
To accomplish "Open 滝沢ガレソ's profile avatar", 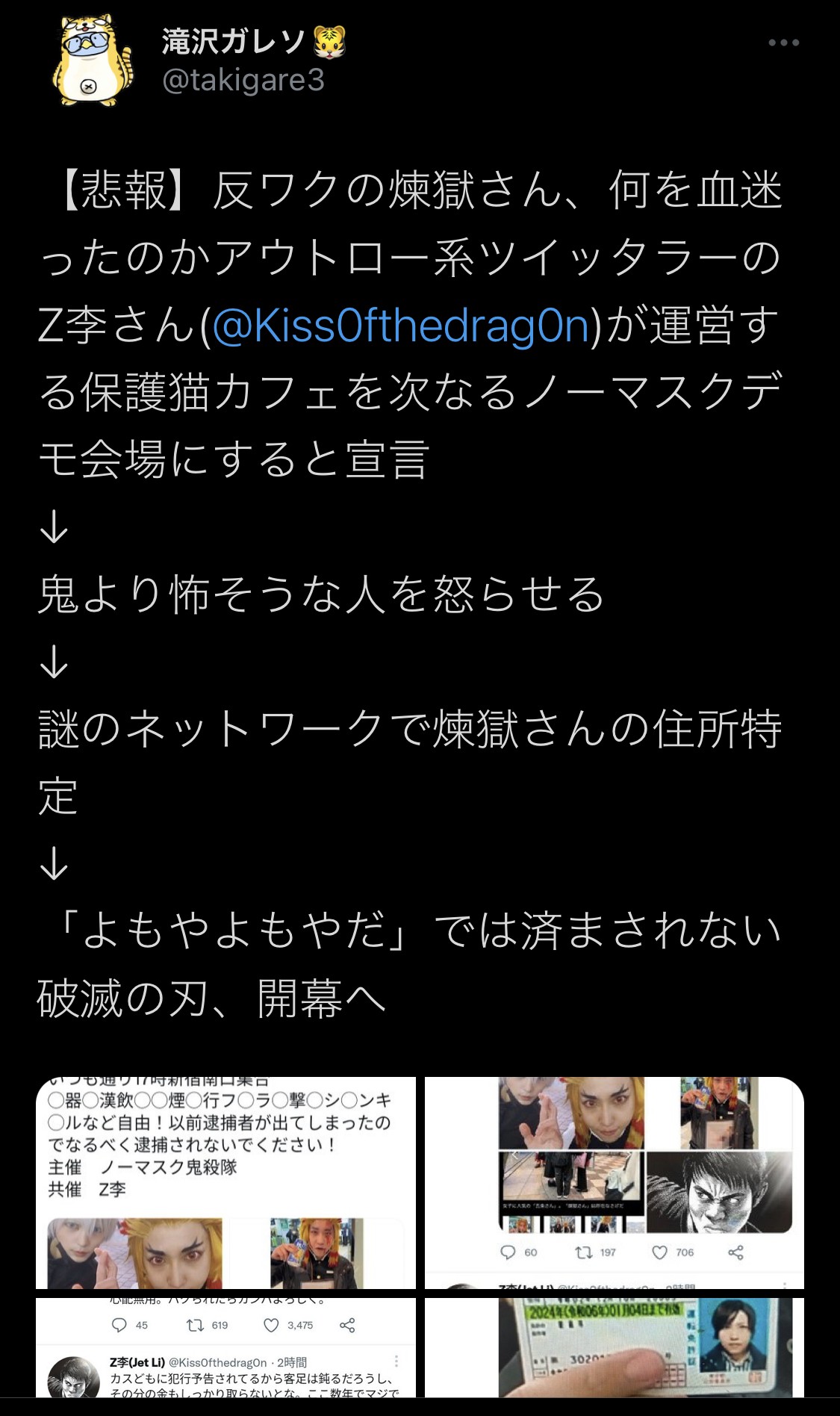I will click(x=92, y=61).
